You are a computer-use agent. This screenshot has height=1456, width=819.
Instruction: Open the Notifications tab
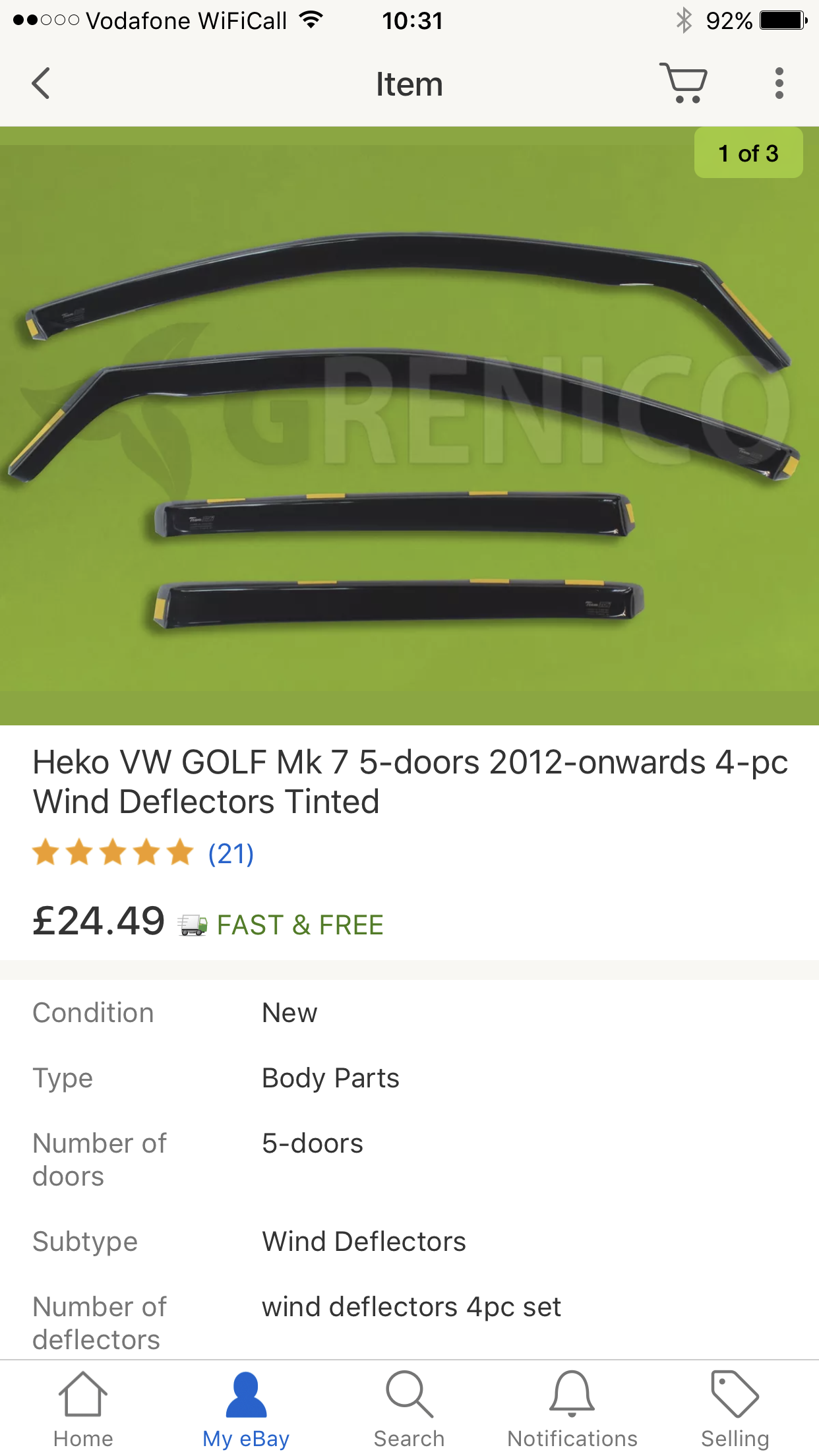point(572,1410)
